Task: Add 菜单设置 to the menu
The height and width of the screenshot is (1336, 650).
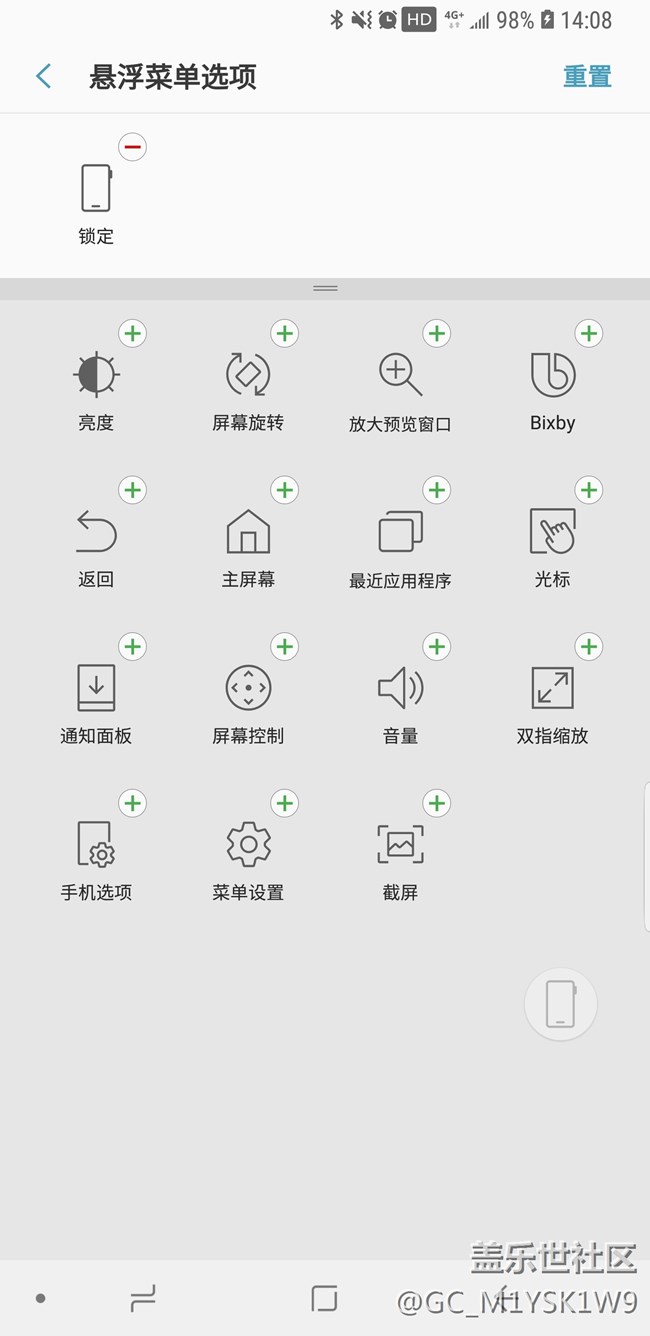Action: pyautogui.click(x=285, y=803)
